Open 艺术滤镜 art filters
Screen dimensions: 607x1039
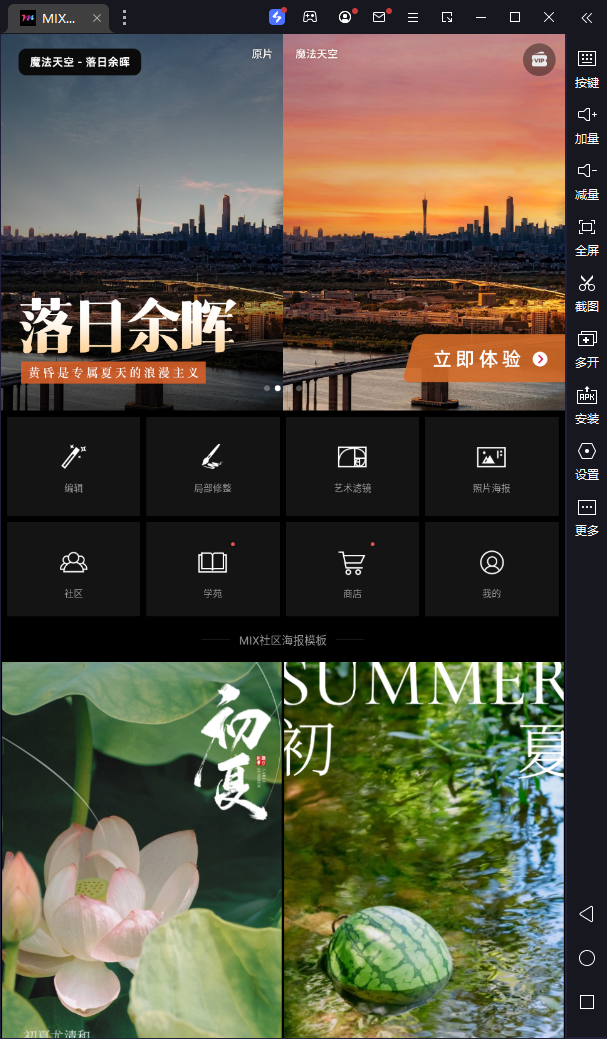pyautogui.click(x=352, y=466)
